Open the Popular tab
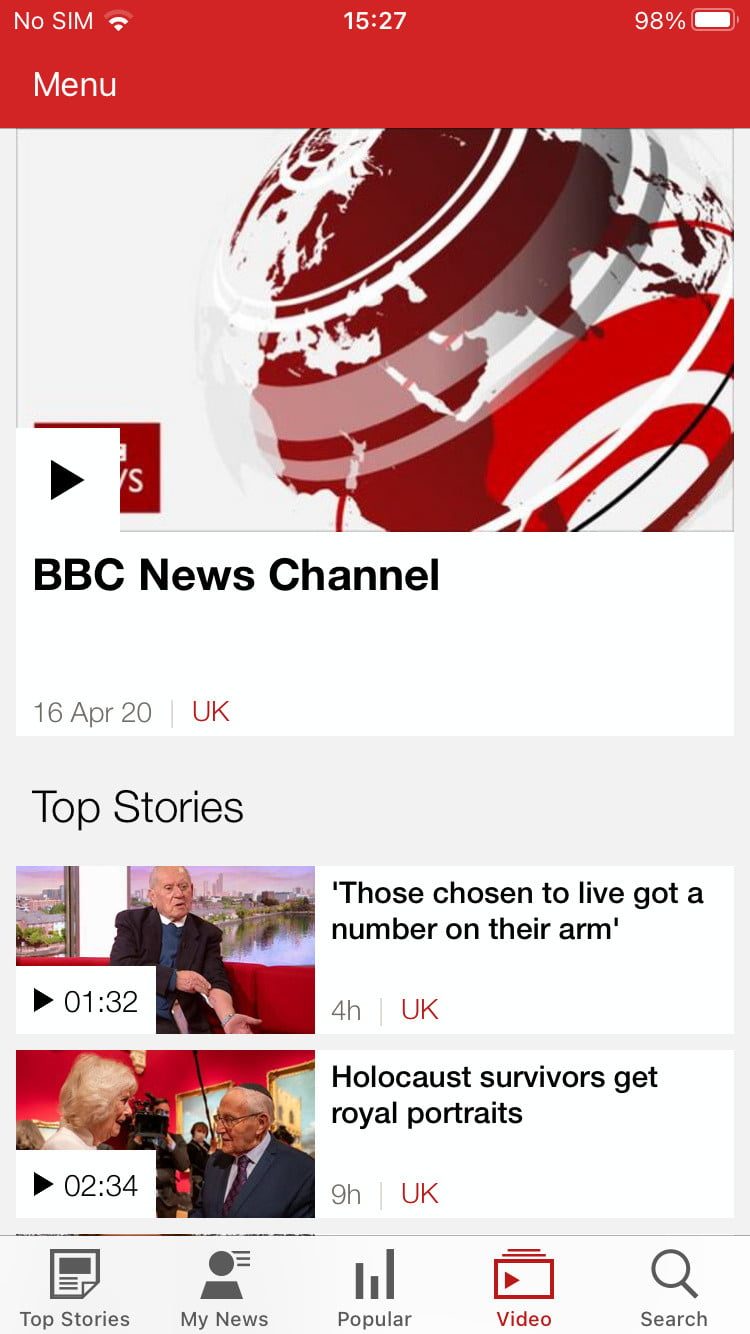The height and width of the screenshot is (1334, 750). [374, 1288]
